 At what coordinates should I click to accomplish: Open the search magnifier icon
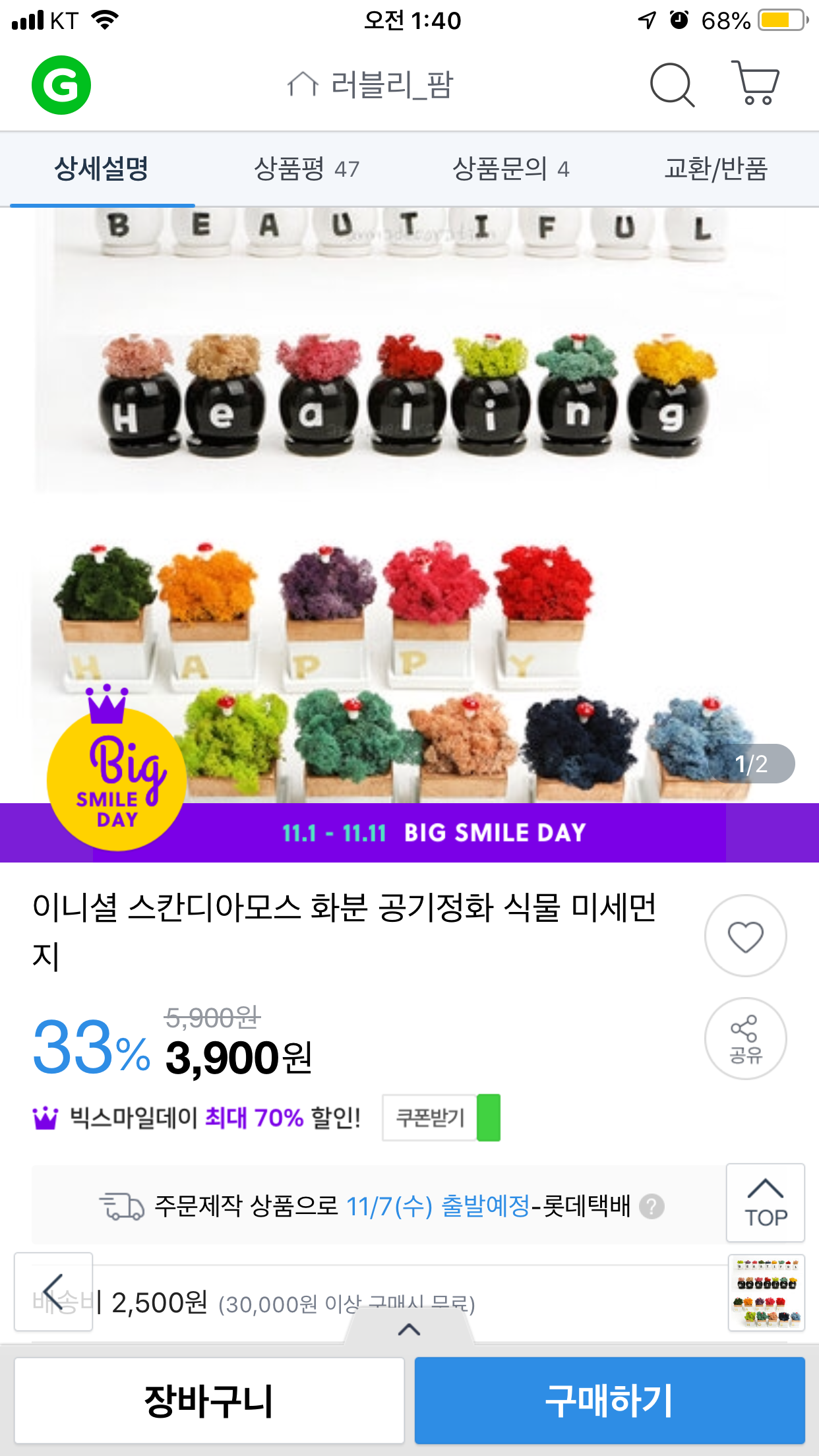(672, 85)
